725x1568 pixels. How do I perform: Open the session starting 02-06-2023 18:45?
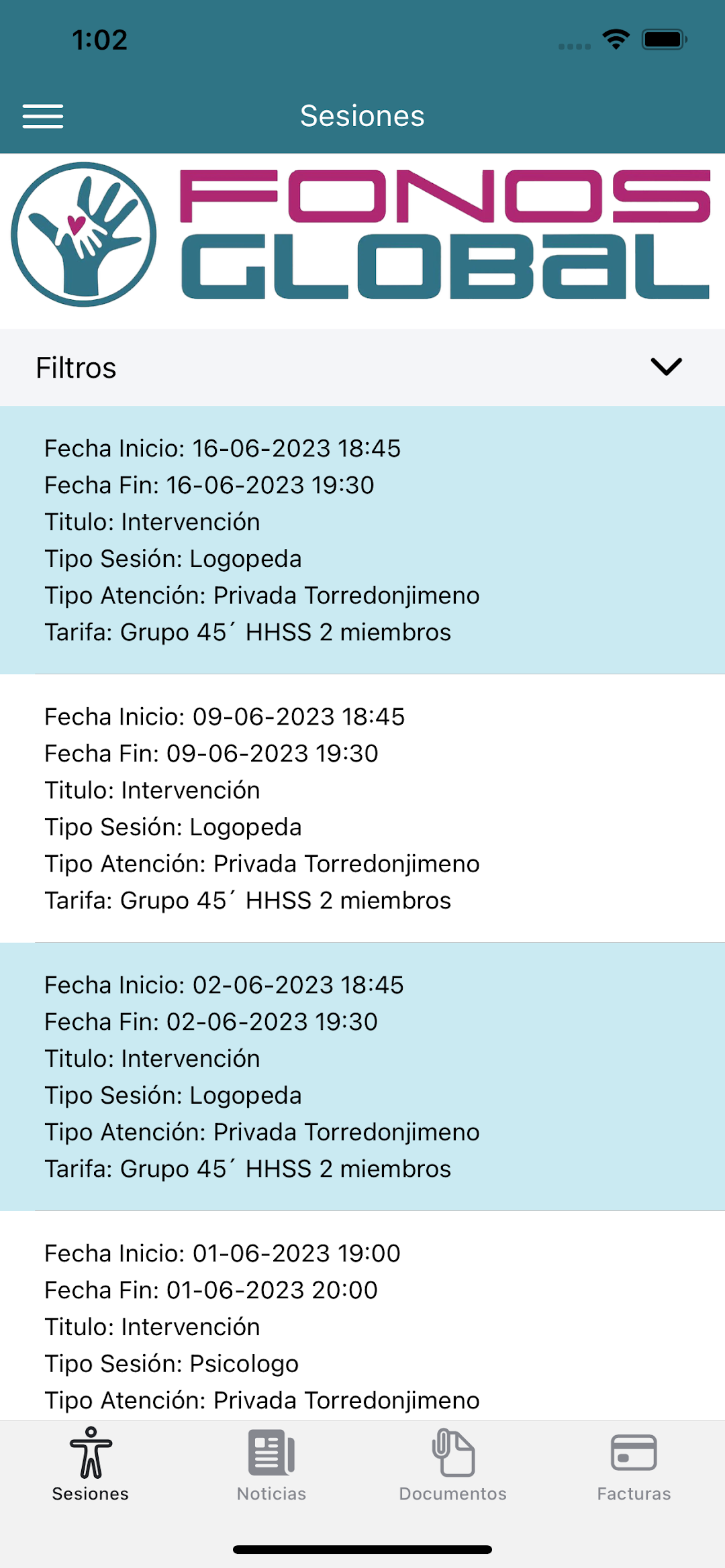point(362,1076)
